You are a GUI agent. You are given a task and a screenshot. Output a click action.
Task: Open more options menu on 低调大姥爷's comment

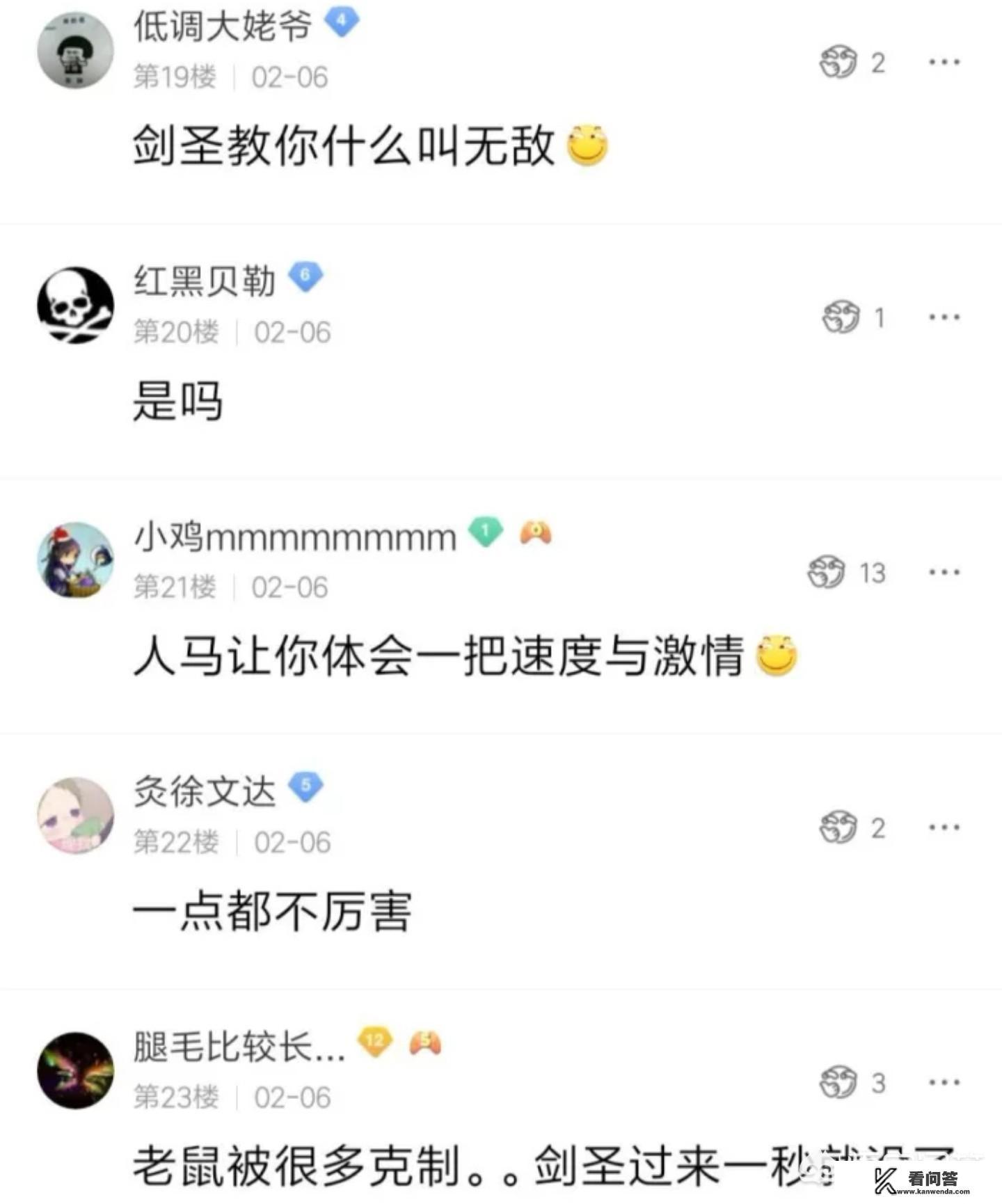point(943,61)
